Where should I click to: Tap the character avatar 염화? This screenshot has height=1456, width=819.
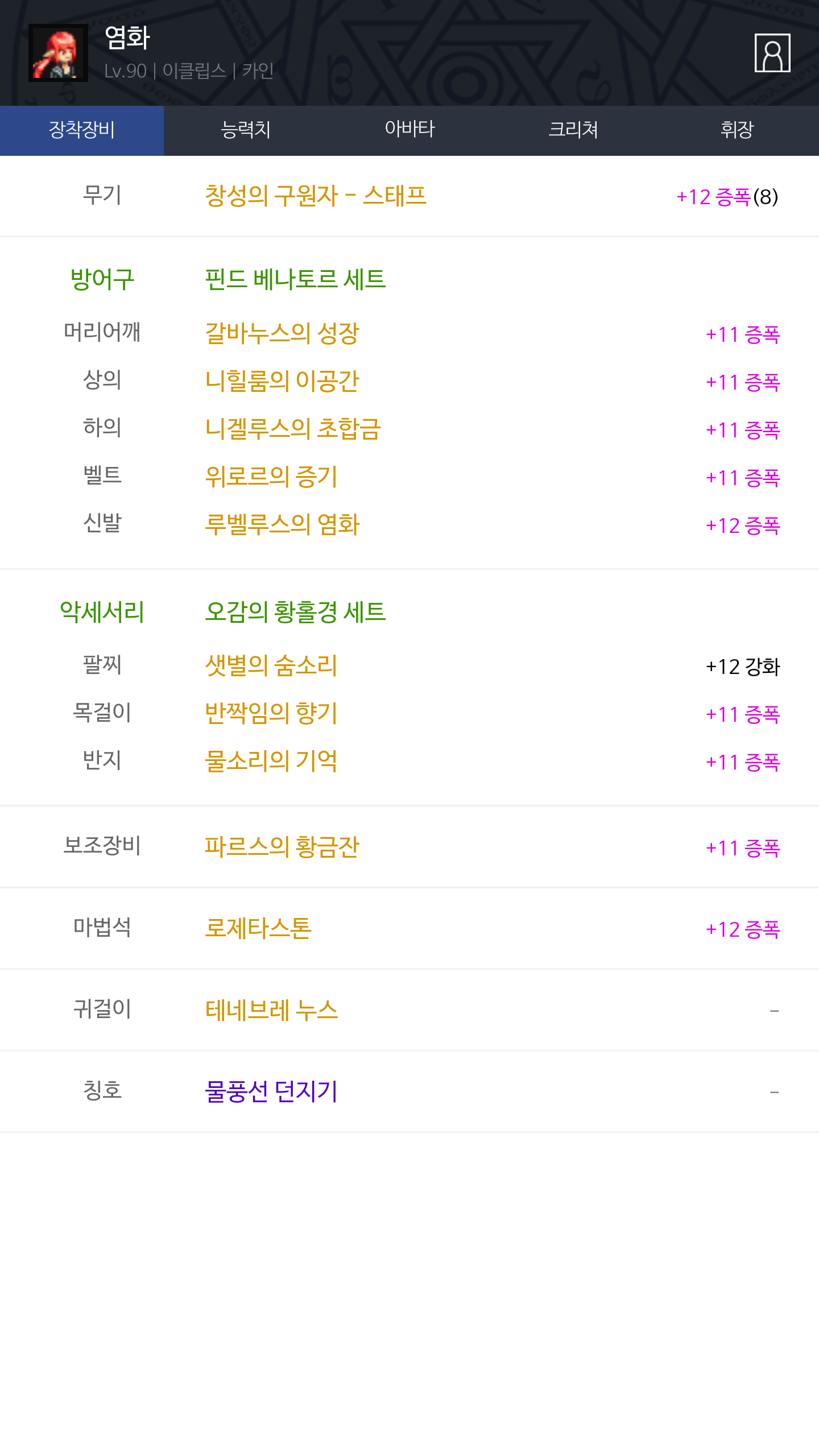[59, 53]
